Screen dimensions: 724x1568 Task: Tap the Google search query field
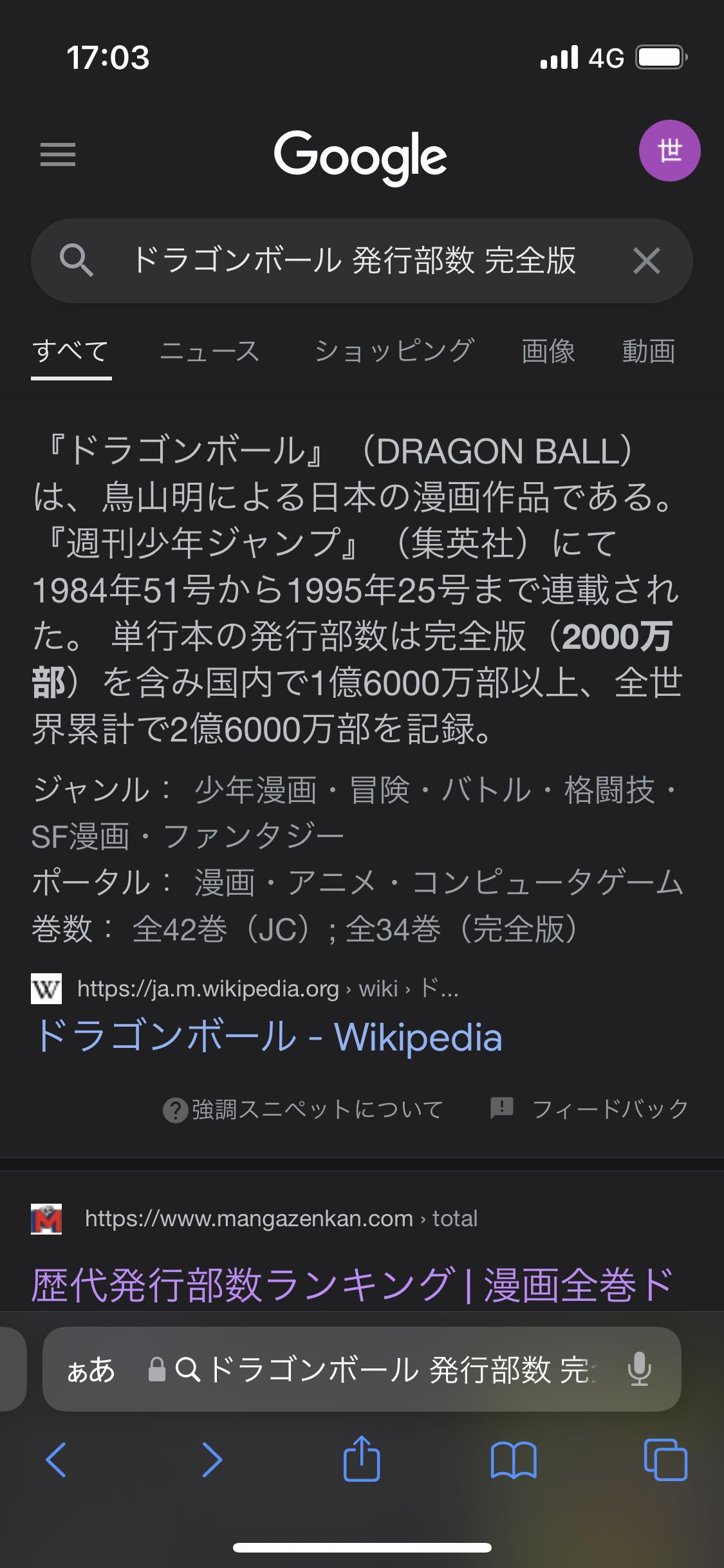click(x=354, y=261)
